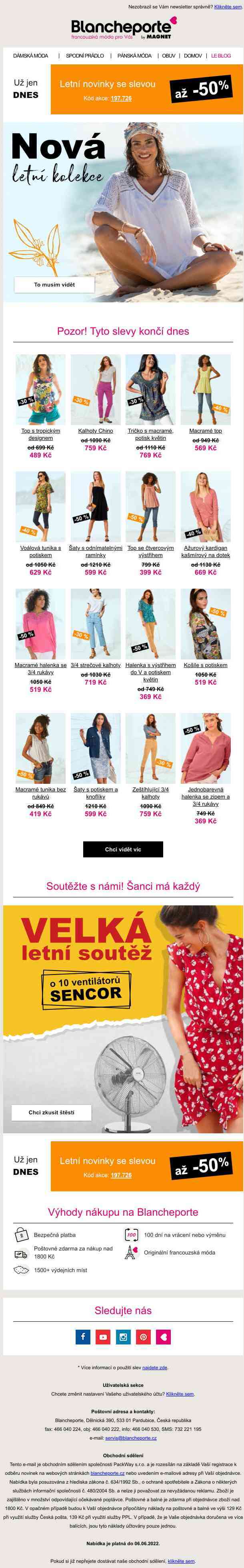244x1568 pixels.
Task: Open the 3/4 strečové kalhoty product
Action: coord(96,665)
